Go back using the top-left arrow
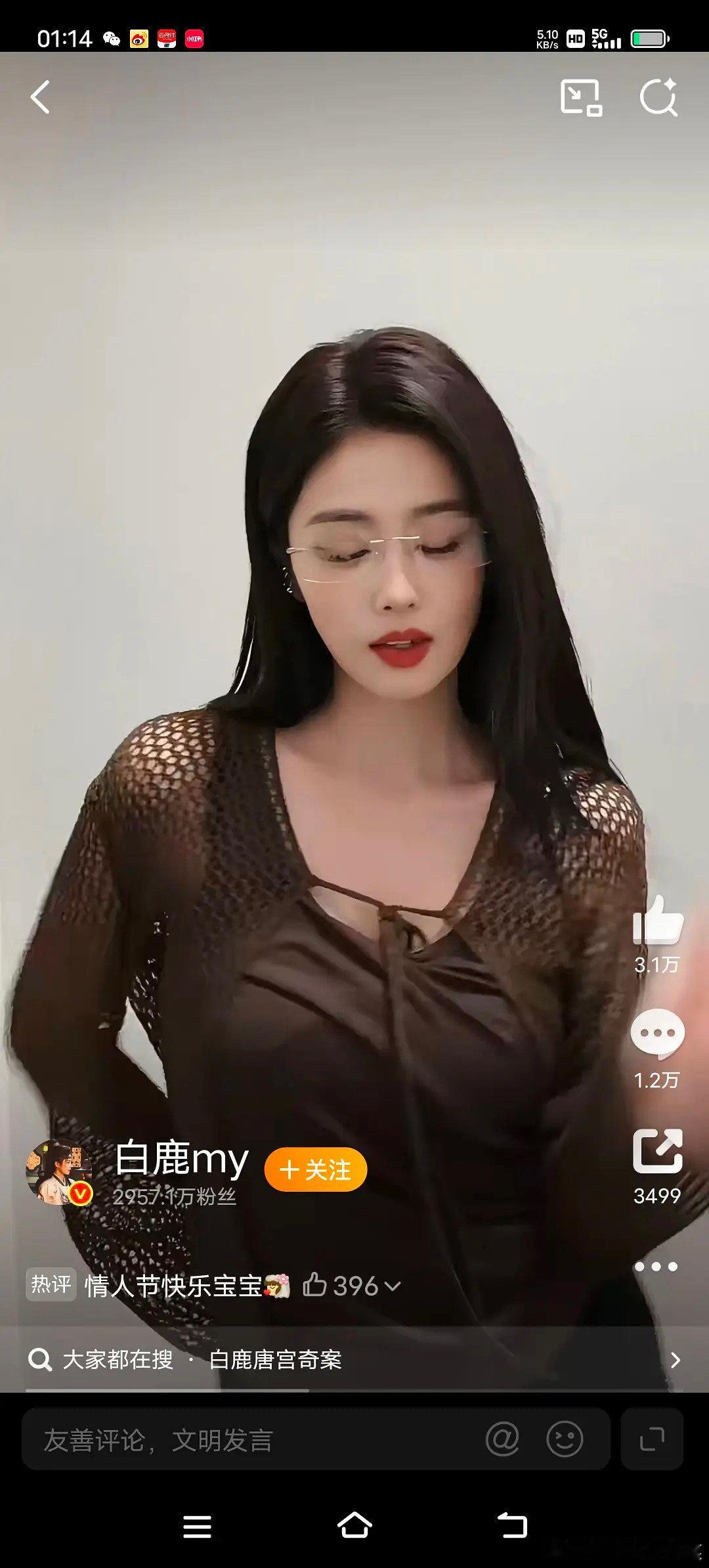709x1568 pixels. click(x=41, y=97)
